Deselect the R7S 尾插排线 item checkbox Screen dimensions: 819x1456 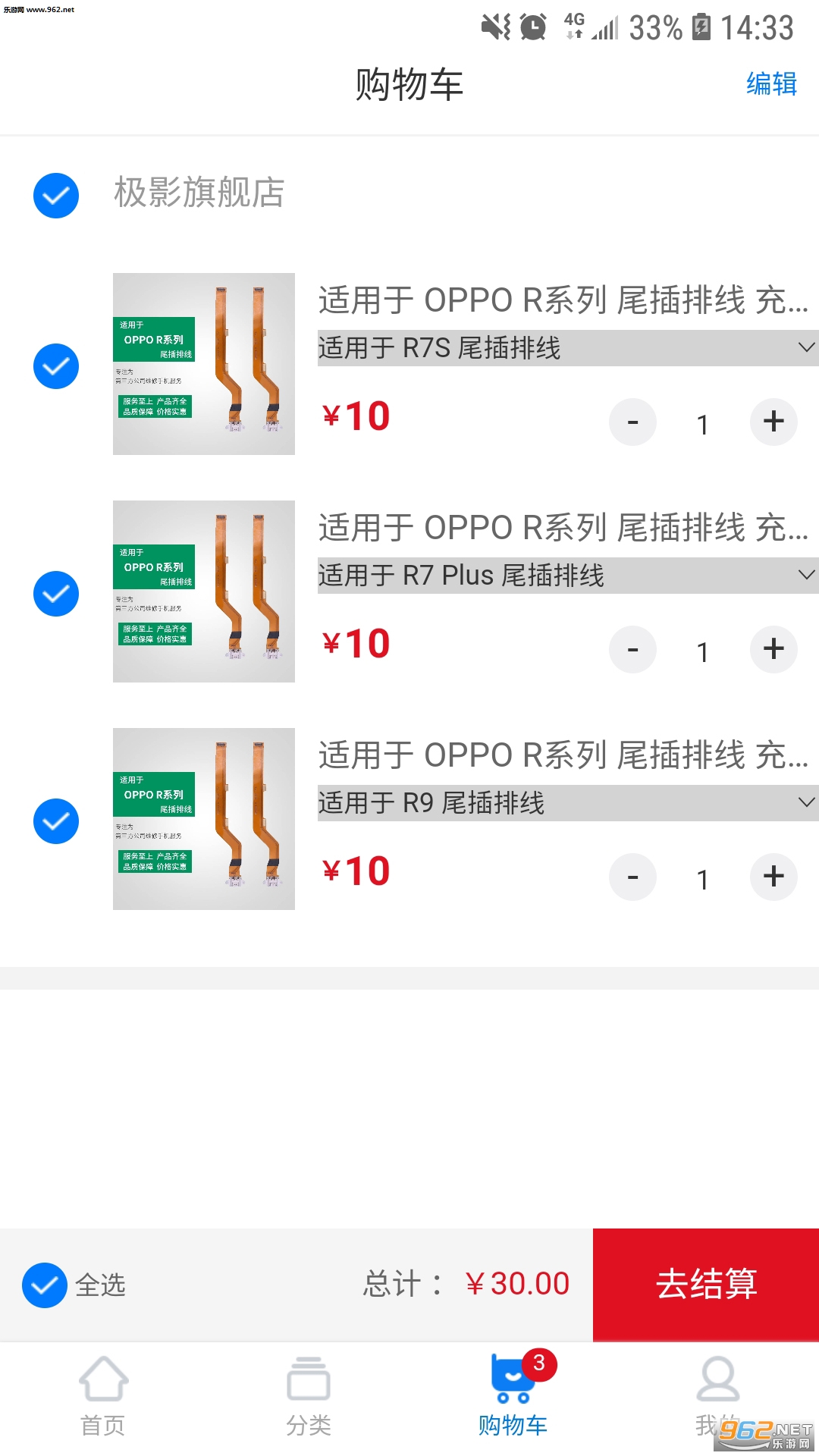56,366
